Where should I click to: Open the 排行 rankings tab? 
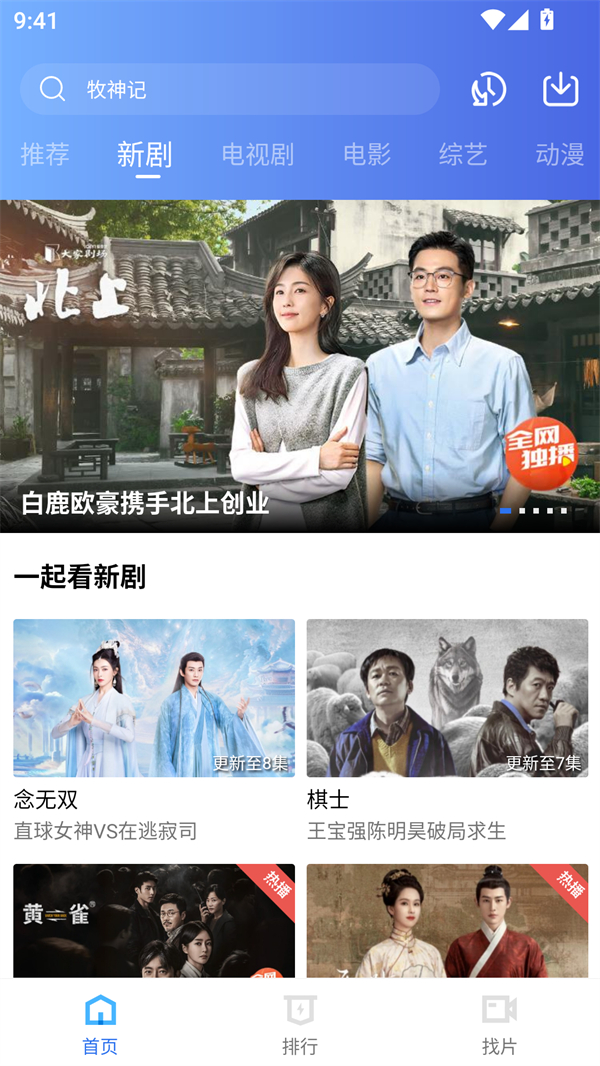tap(300, 1024)
